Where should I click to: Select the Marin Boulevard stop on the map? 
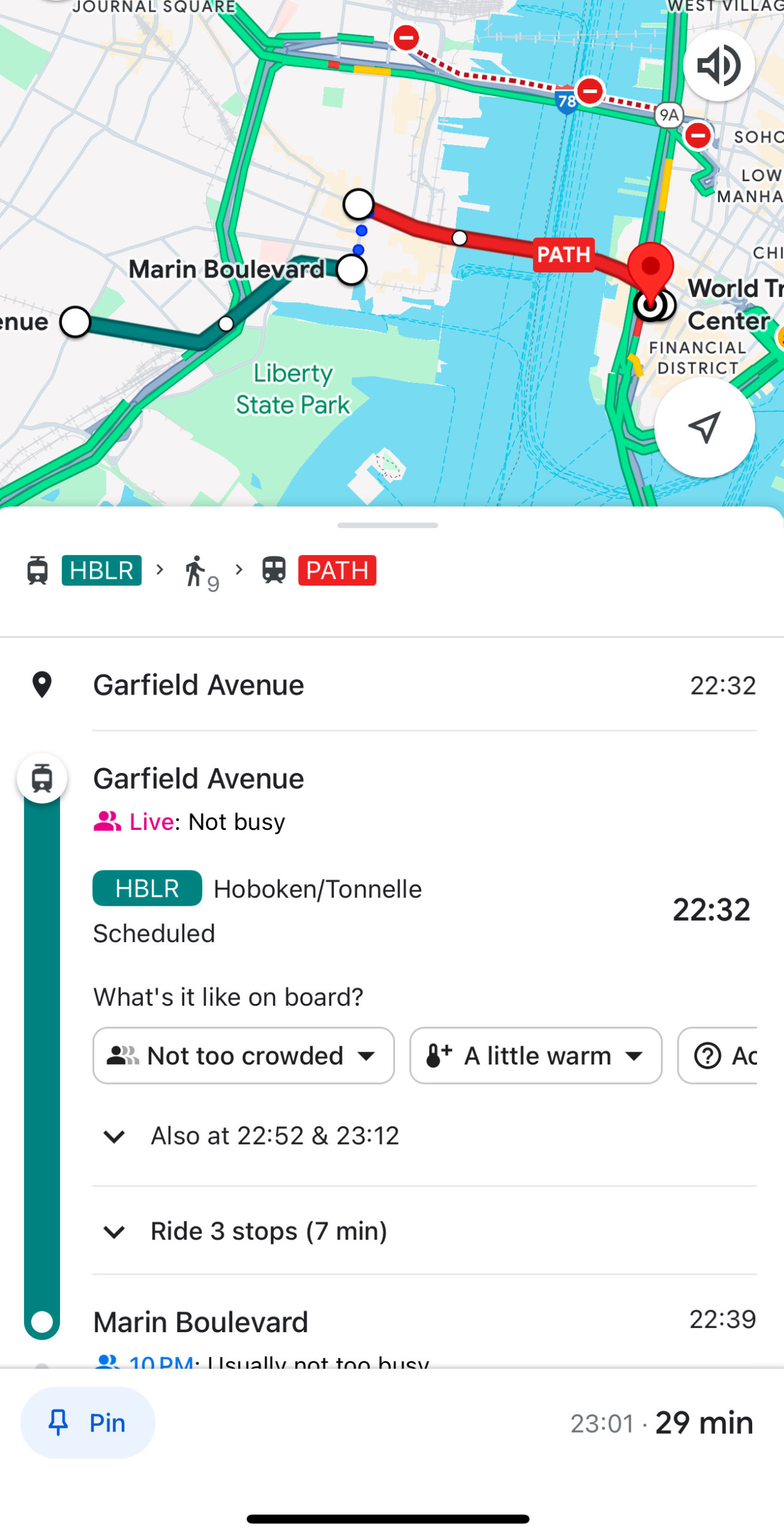click(352, 270)
